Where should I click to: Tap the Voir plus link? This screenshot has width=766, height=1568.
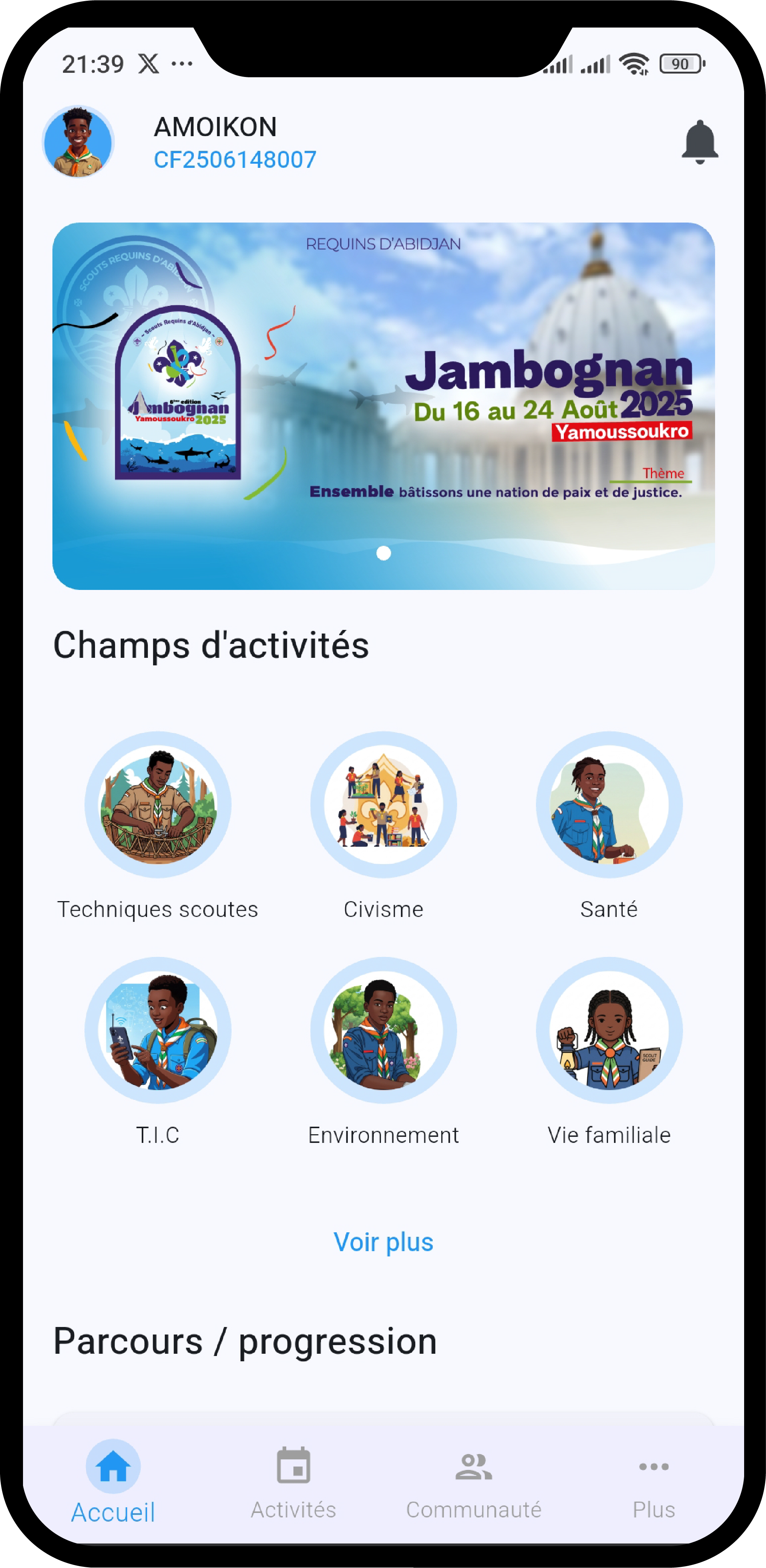tap(383, 1242)
